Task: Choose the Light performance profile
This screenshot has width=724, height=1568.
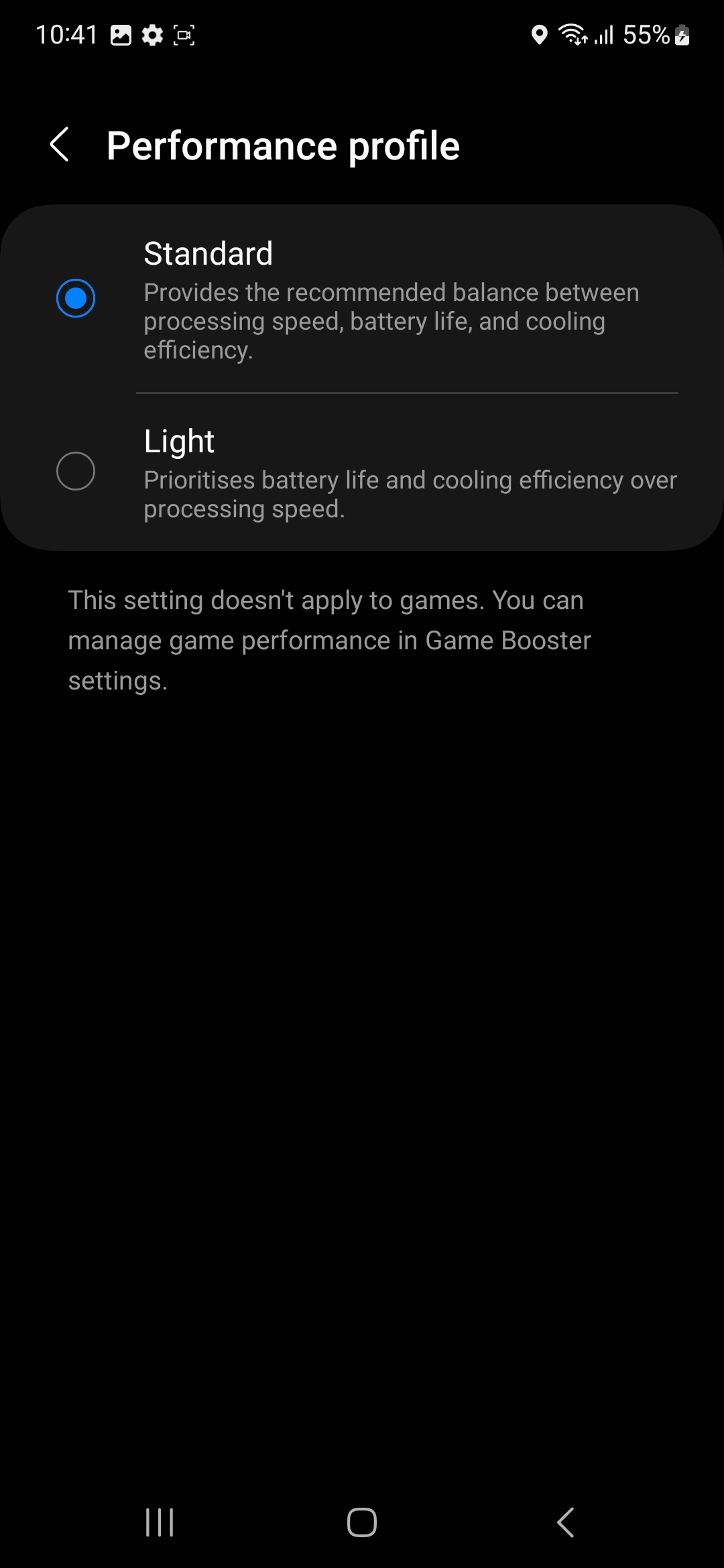Action: tap(76, 471)
